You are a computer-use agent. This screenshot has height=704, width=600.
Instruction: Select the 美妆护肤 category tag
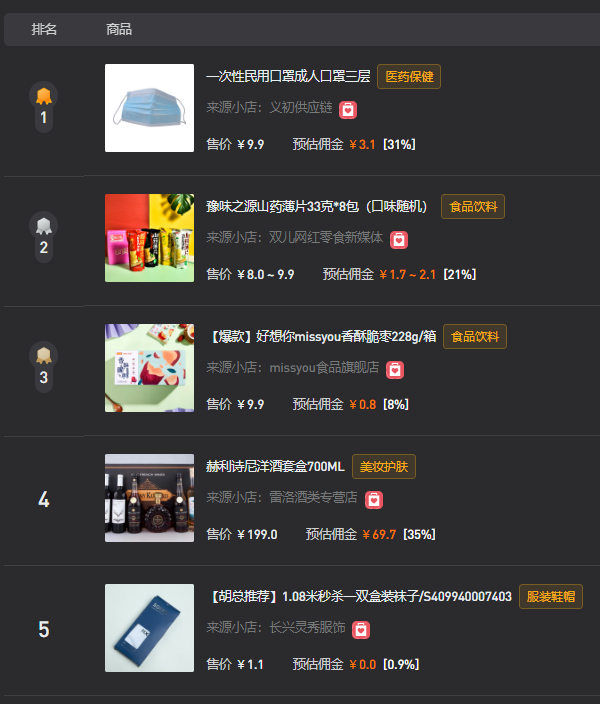pyautogui.click(x=384, y=466)
